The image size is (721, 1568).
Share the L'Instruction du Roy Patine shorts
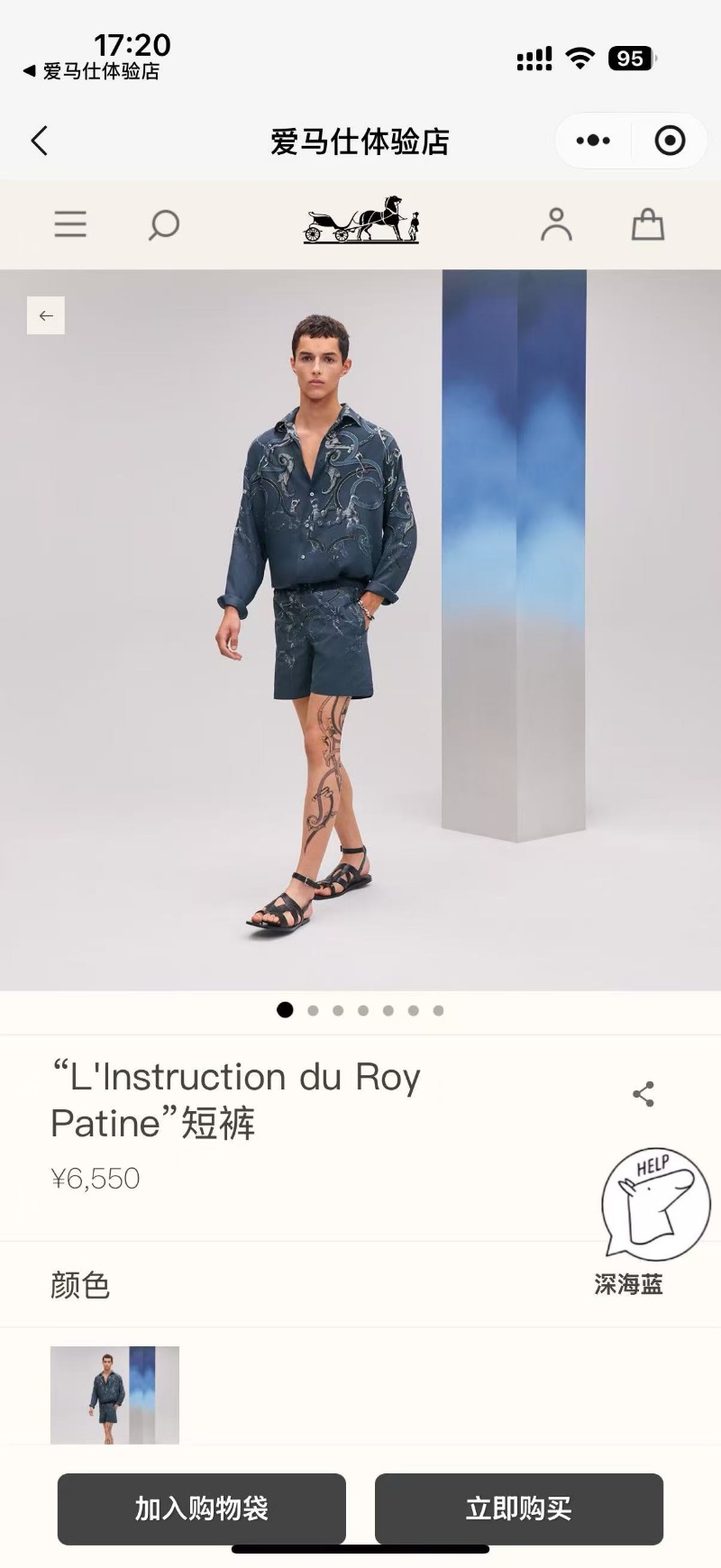pyautogui.click(x=643, y=1094)
